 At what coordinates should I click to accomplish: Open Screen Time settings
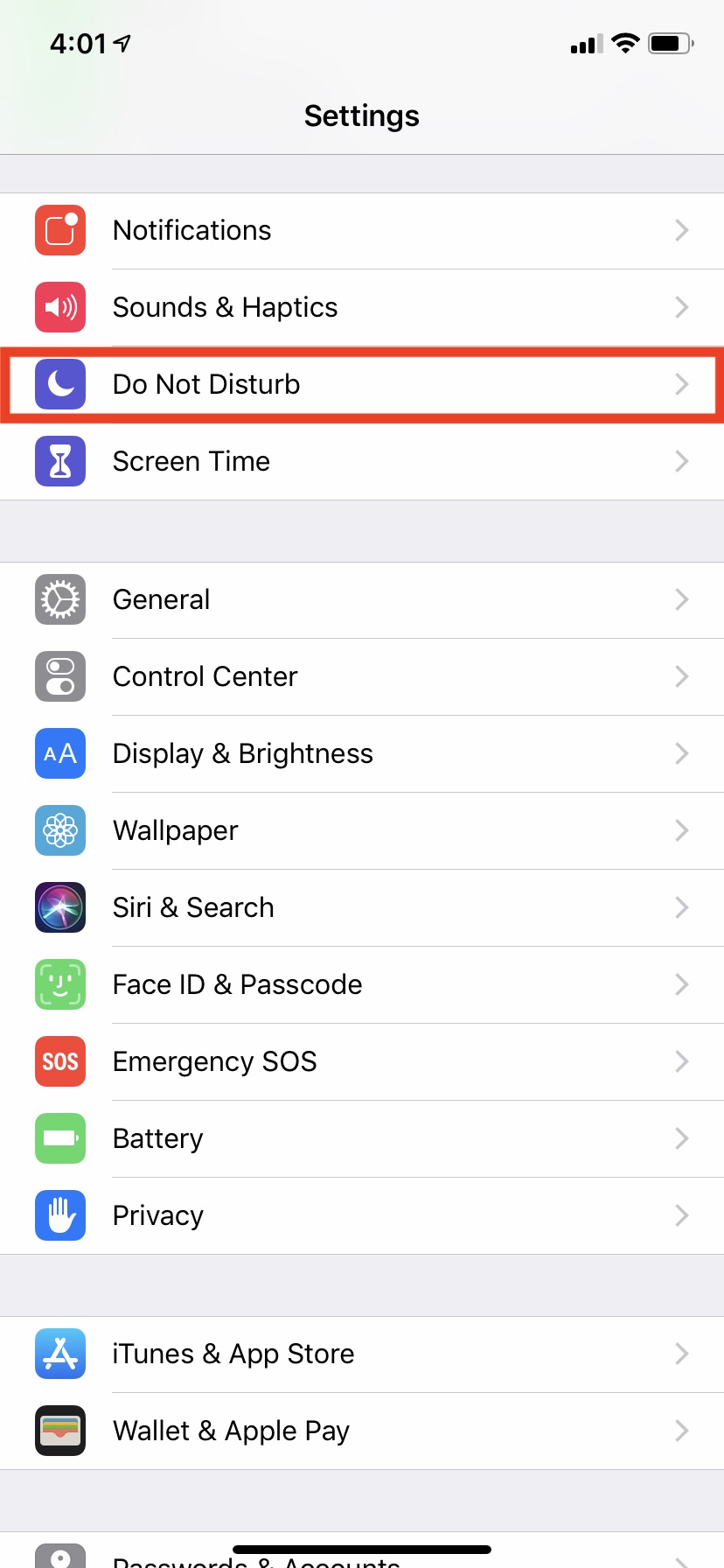point(362,462)
